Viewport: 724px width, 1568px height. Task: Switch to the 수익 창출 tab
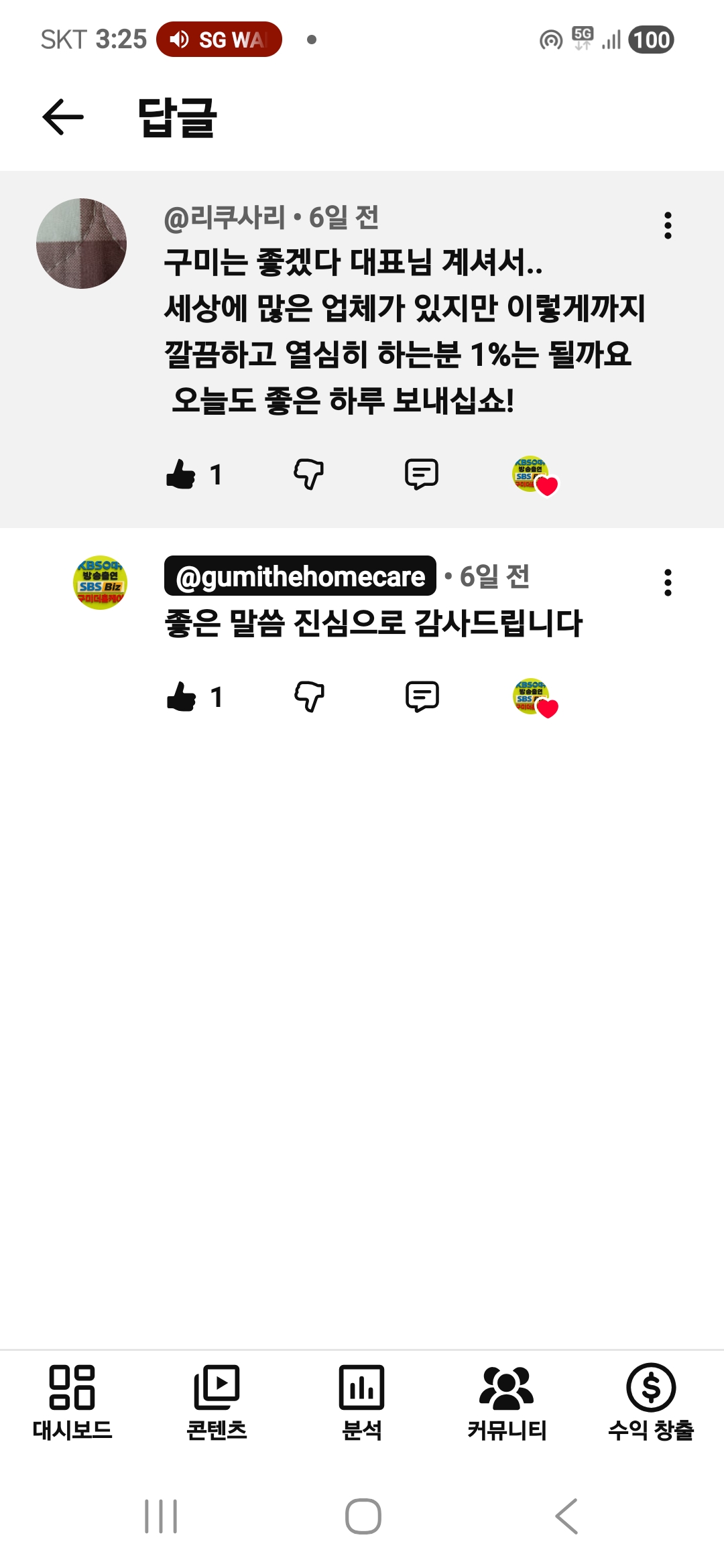650,1402
